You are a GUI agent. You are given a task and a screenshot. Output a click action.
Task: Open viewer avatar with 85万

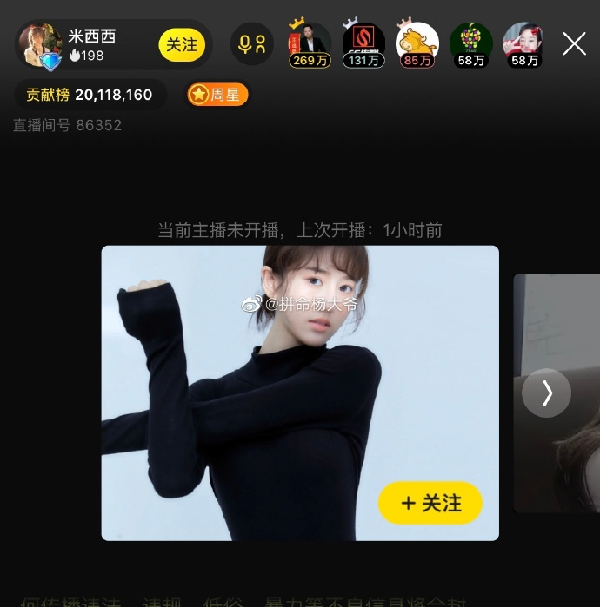tap(417, 42)
